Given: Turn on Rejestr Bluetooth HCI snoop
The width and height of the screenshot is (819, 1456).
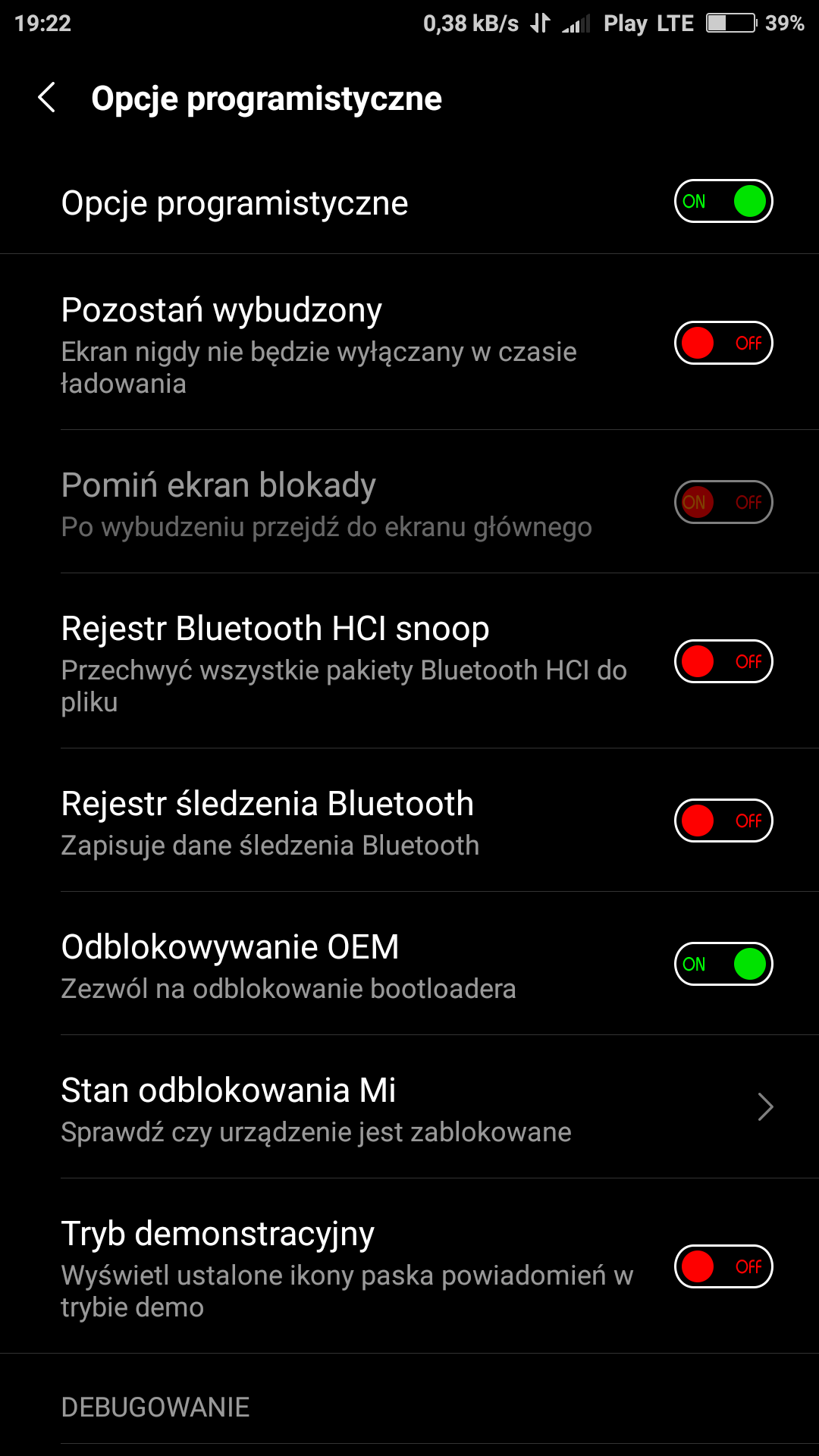Looking at the screenshot, I should coord(723,662).
